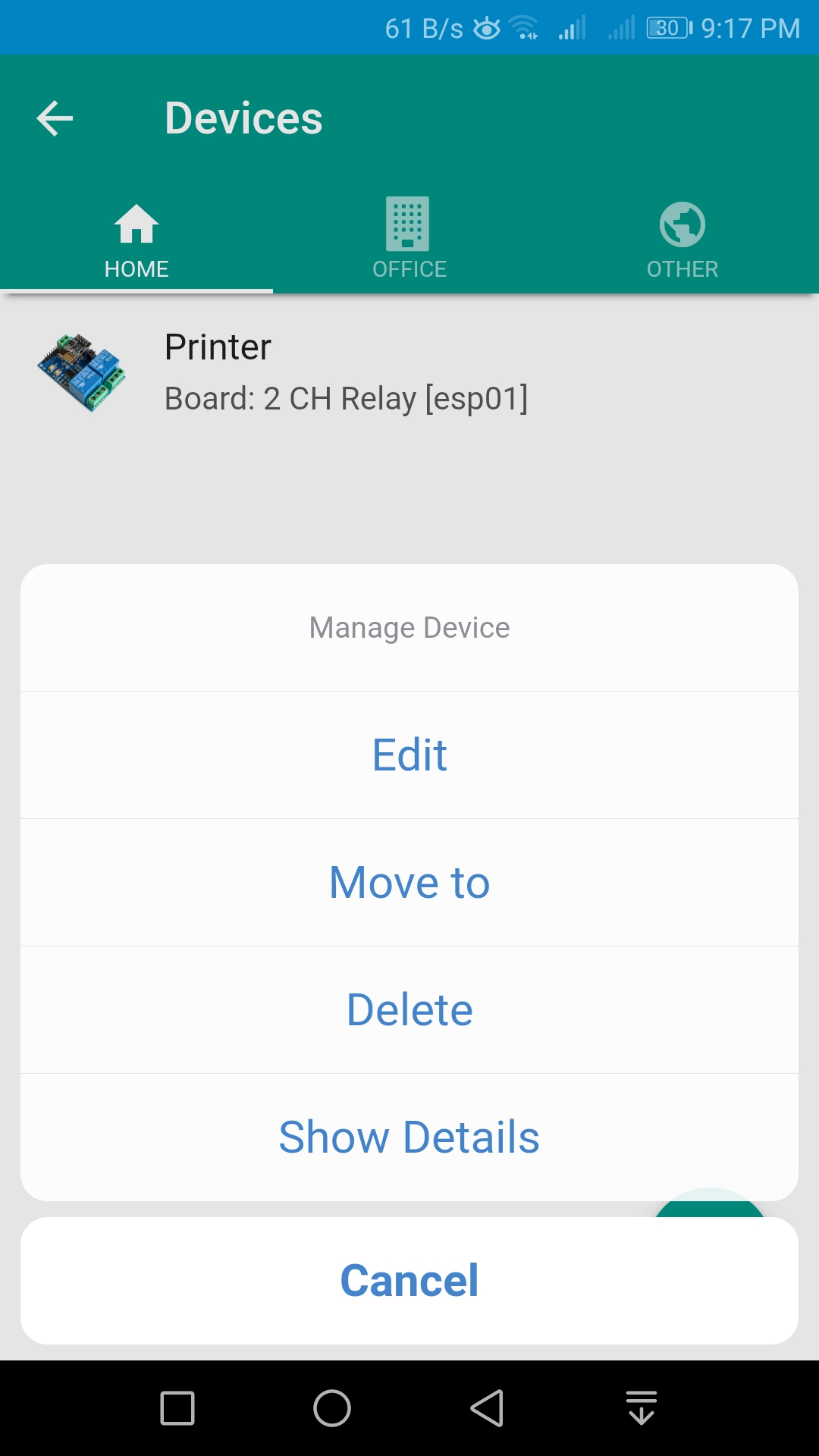Choose Move to option
819x1456 pixels.
click(409, 883)
